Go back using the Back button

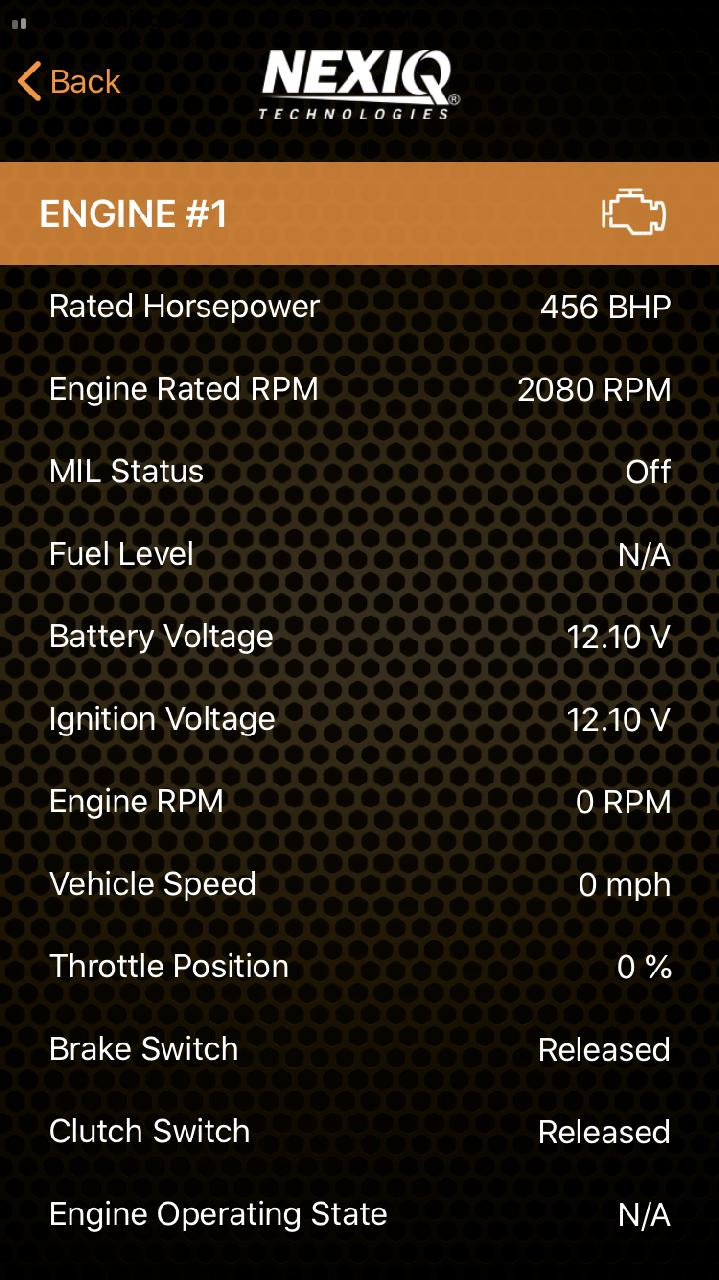click(x=69, y=82)
